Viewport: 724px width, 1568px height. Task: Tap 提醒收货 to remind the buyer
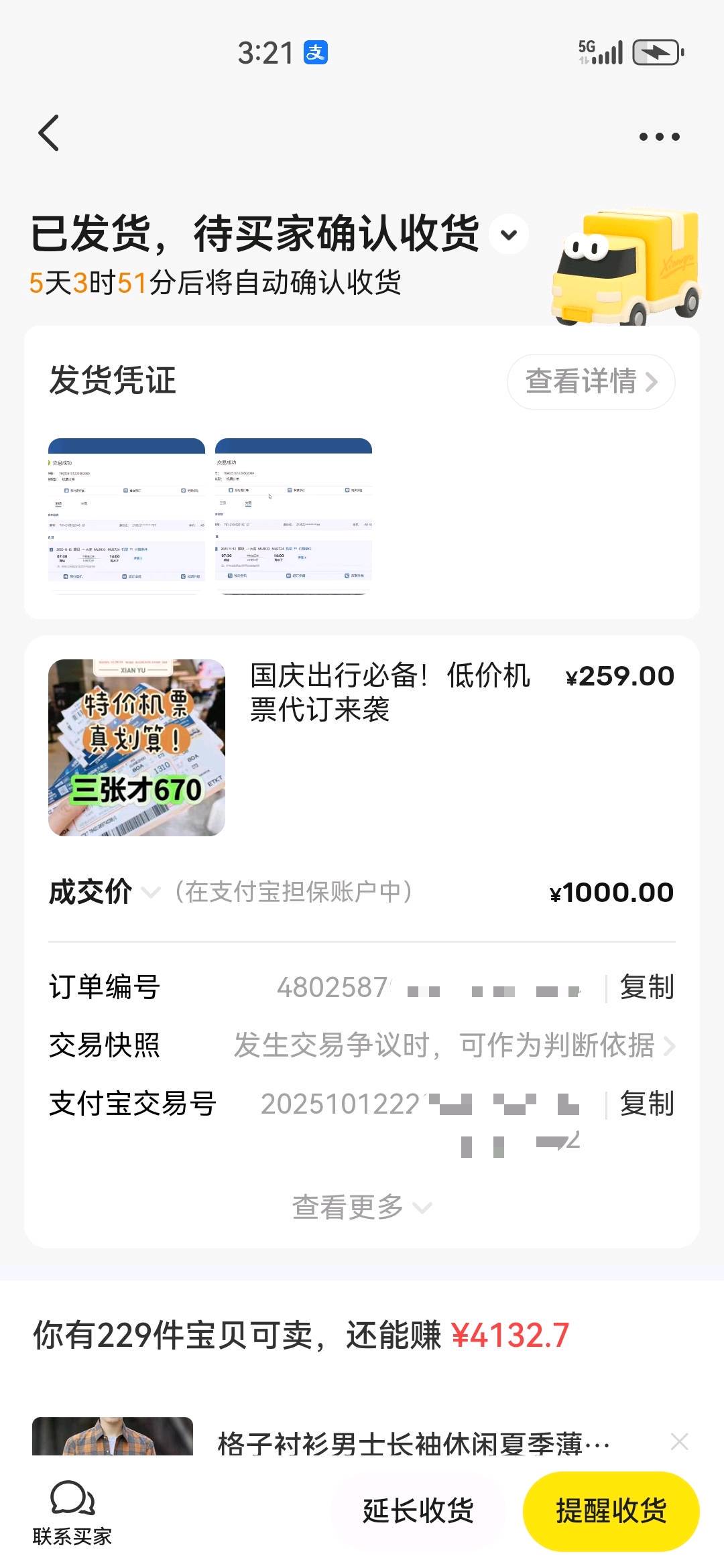pyautogui.click(x=611, y=1512)
